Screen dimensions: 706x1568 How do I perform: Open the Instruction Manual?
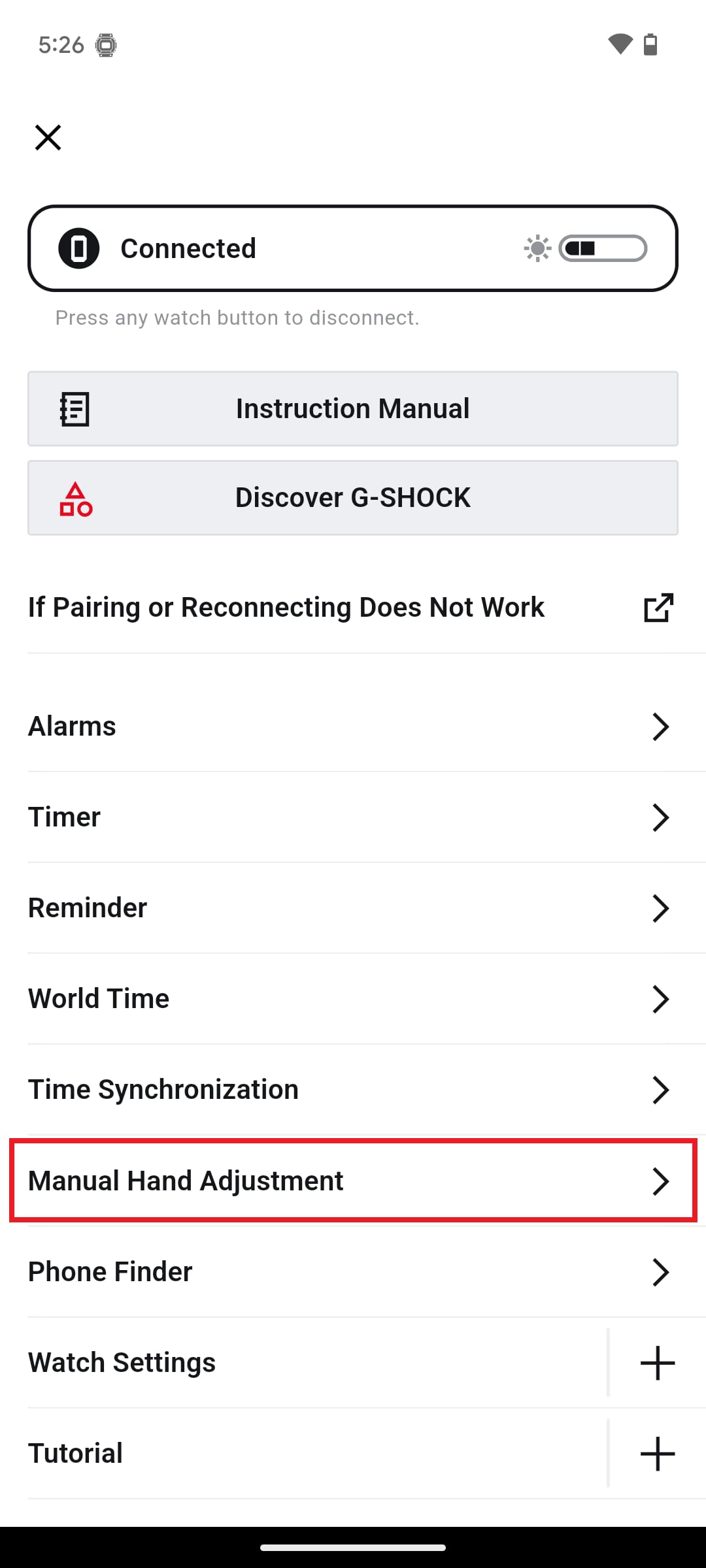353,409
